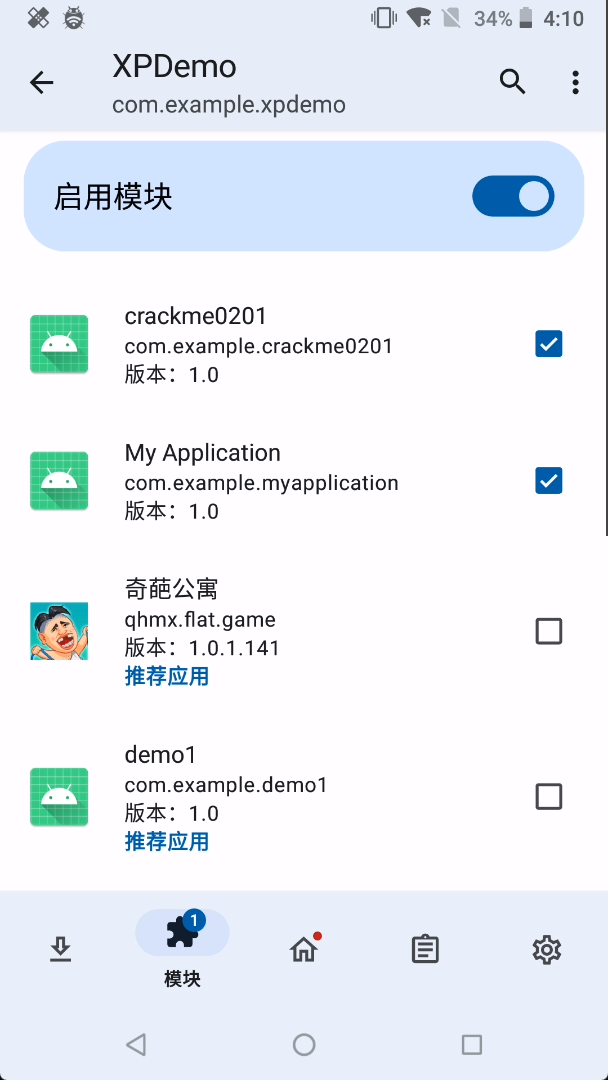Image resolution: width=608 pixels, height=1080 pixels.
Task: Switch to the home tab
Action: [304, 949]
